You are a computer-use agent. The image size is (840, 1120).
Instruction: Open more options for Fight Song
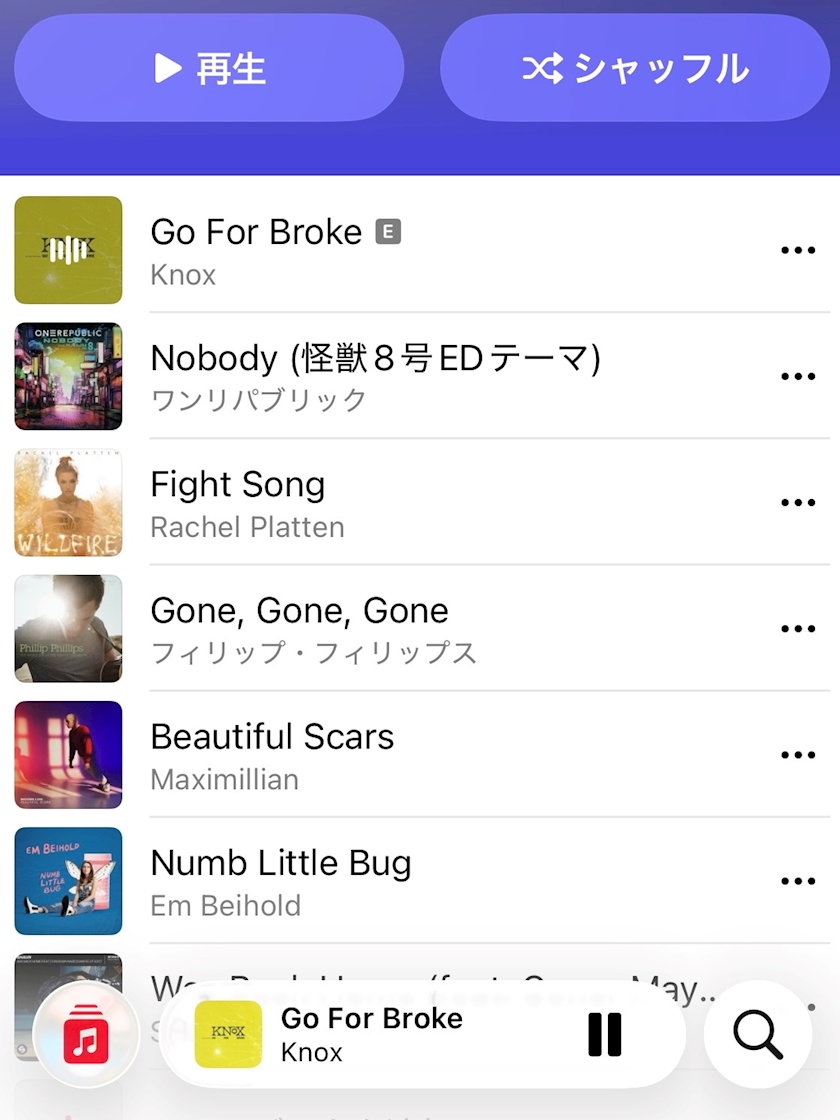pos(797,503)
